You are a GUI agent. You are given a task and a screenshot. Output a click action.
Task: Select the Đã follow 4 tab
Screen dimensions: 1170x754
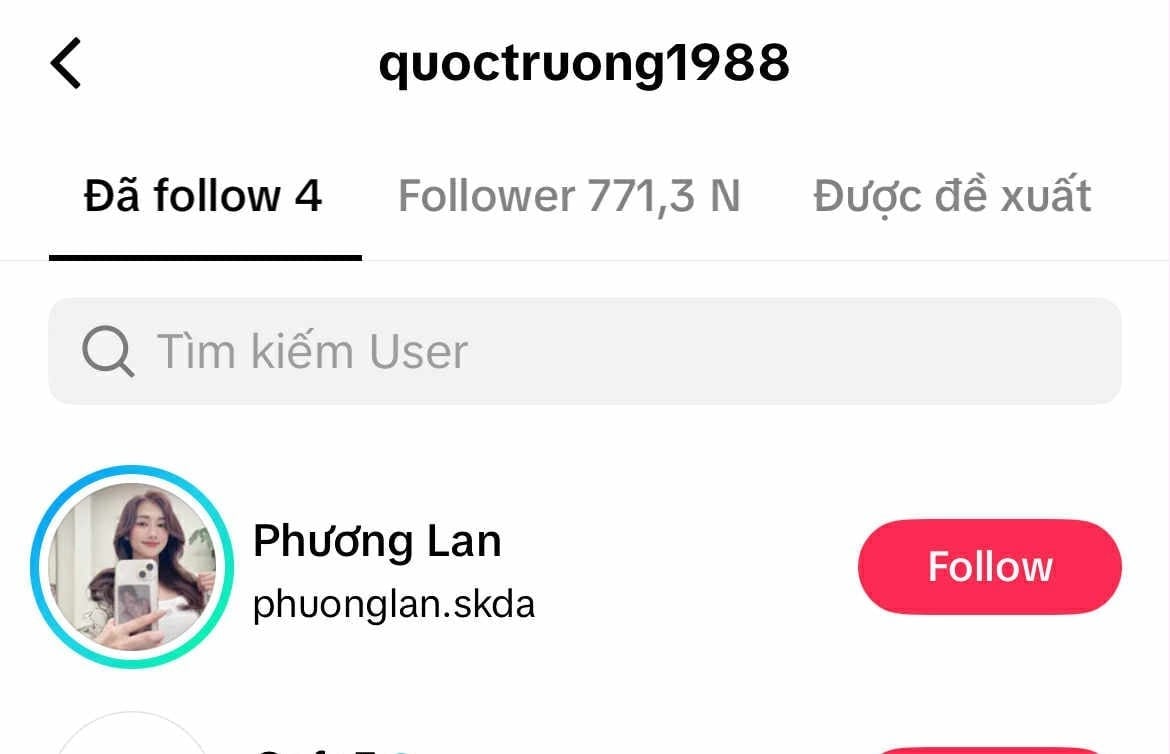pyautogui.click(x=203, y=196)
